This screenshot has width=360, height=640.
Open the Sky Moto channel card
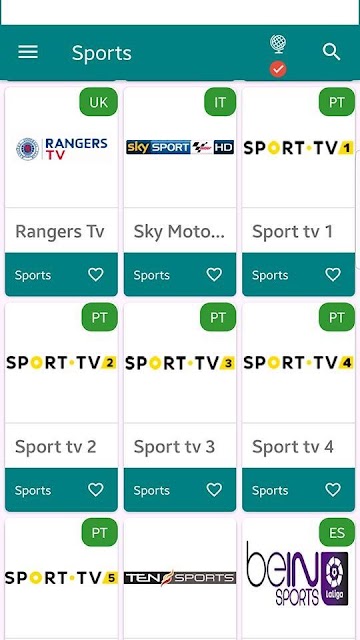(180, 191)
